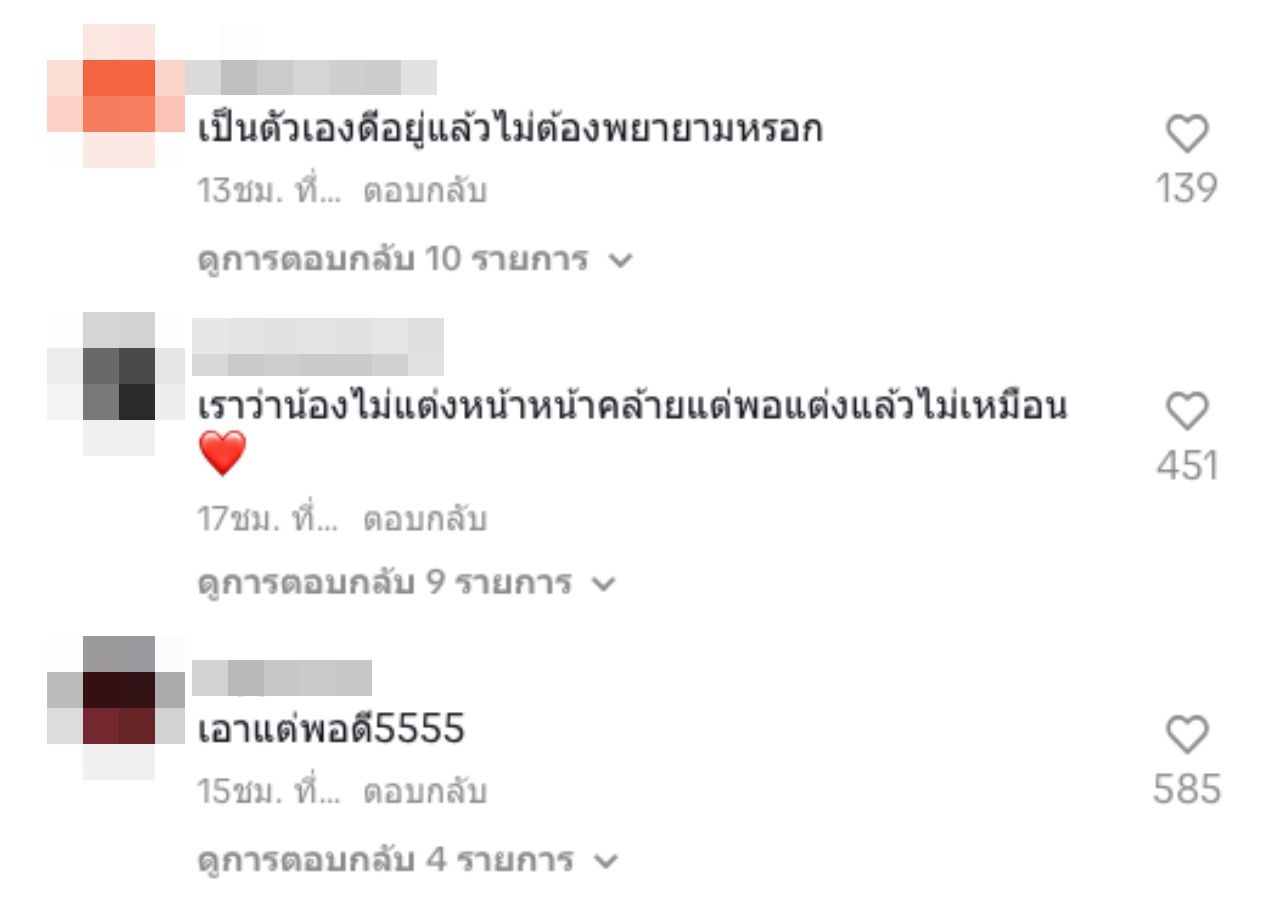The width and height of the screenshot is (1280, 905).
Task: Reply to the 15ชม. comment
Action: click(424, 793)
